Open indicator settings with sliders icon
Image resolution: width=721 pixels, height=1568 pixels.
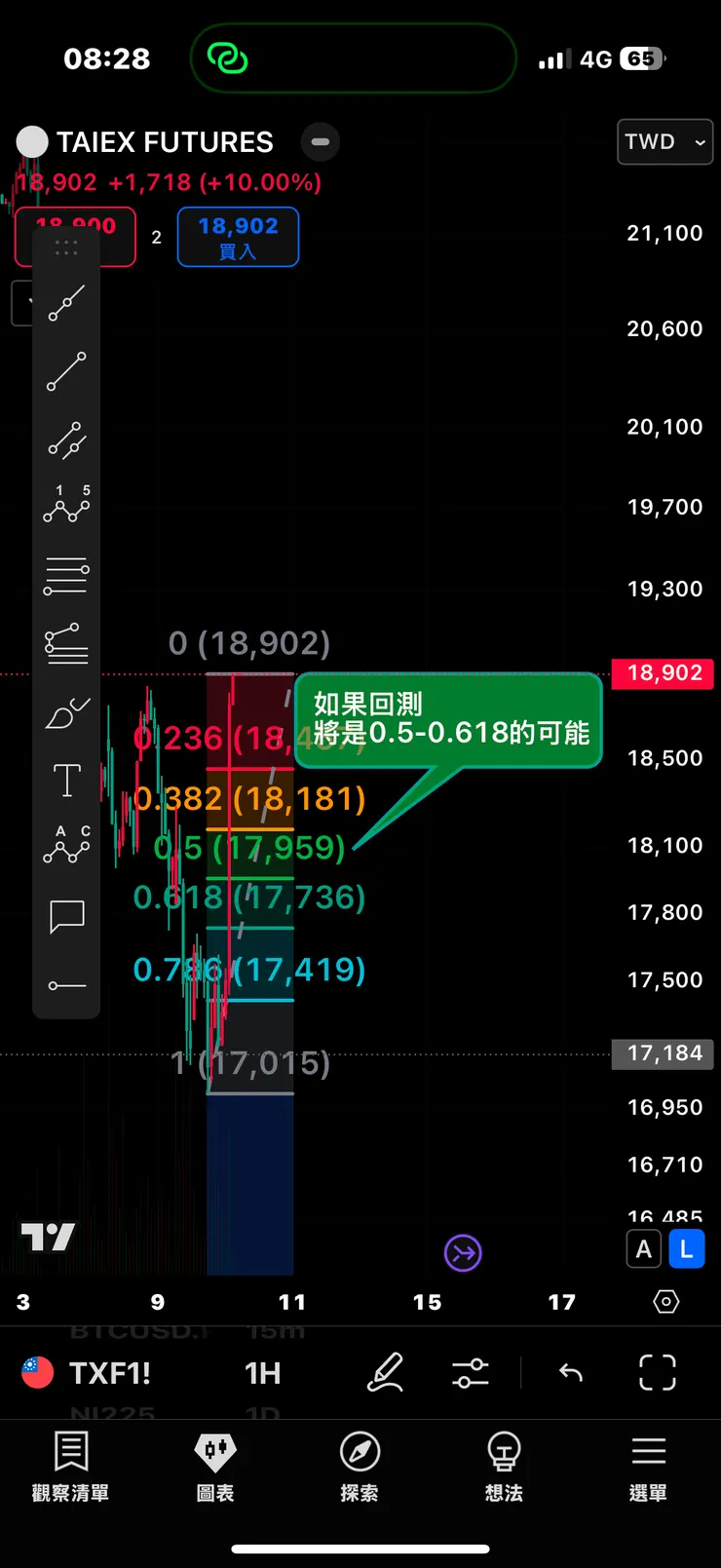471,1372
